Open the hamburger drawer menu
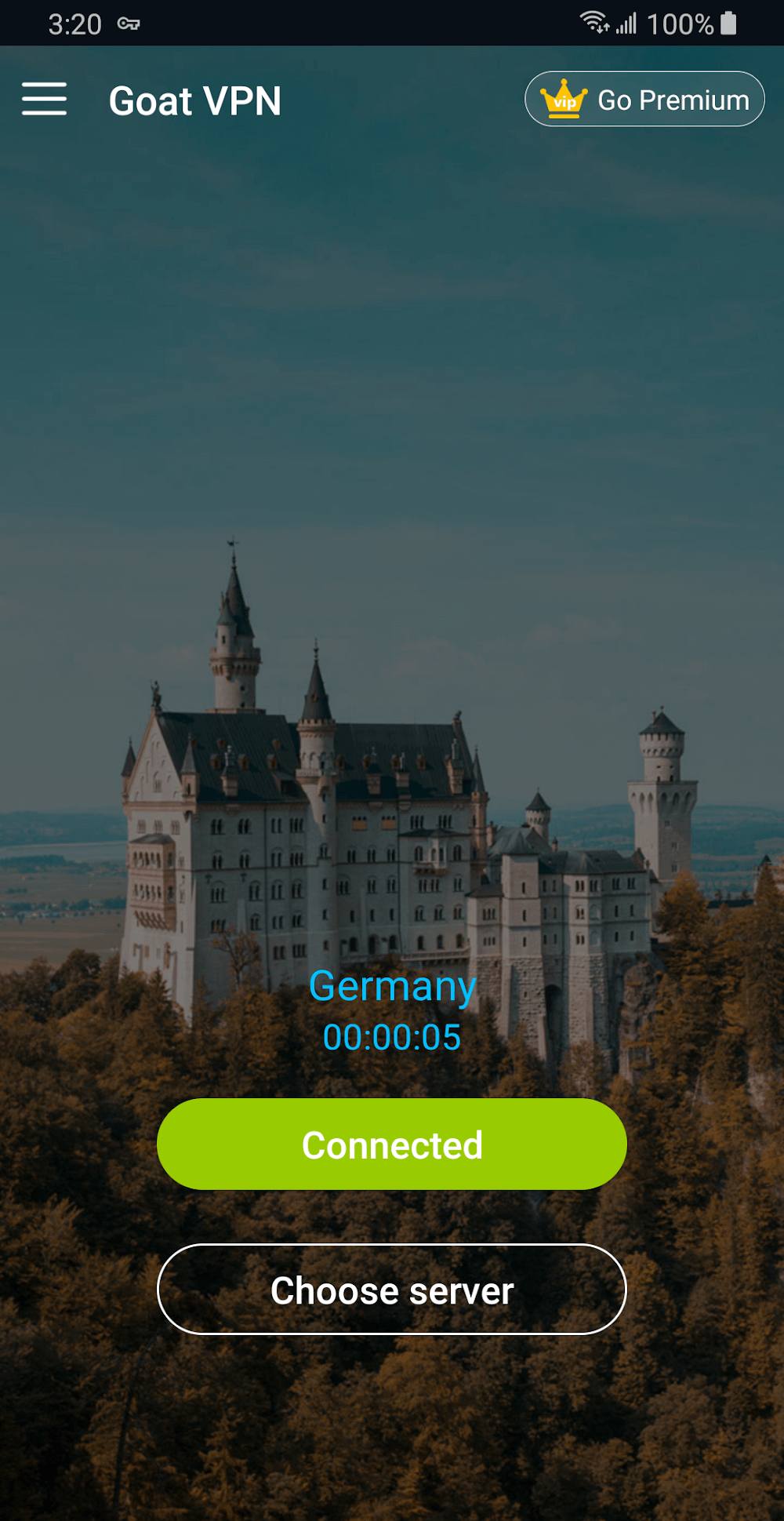The width and height of the screenshot is (784, 1521). pyautogui.click(x=44, y=100)
